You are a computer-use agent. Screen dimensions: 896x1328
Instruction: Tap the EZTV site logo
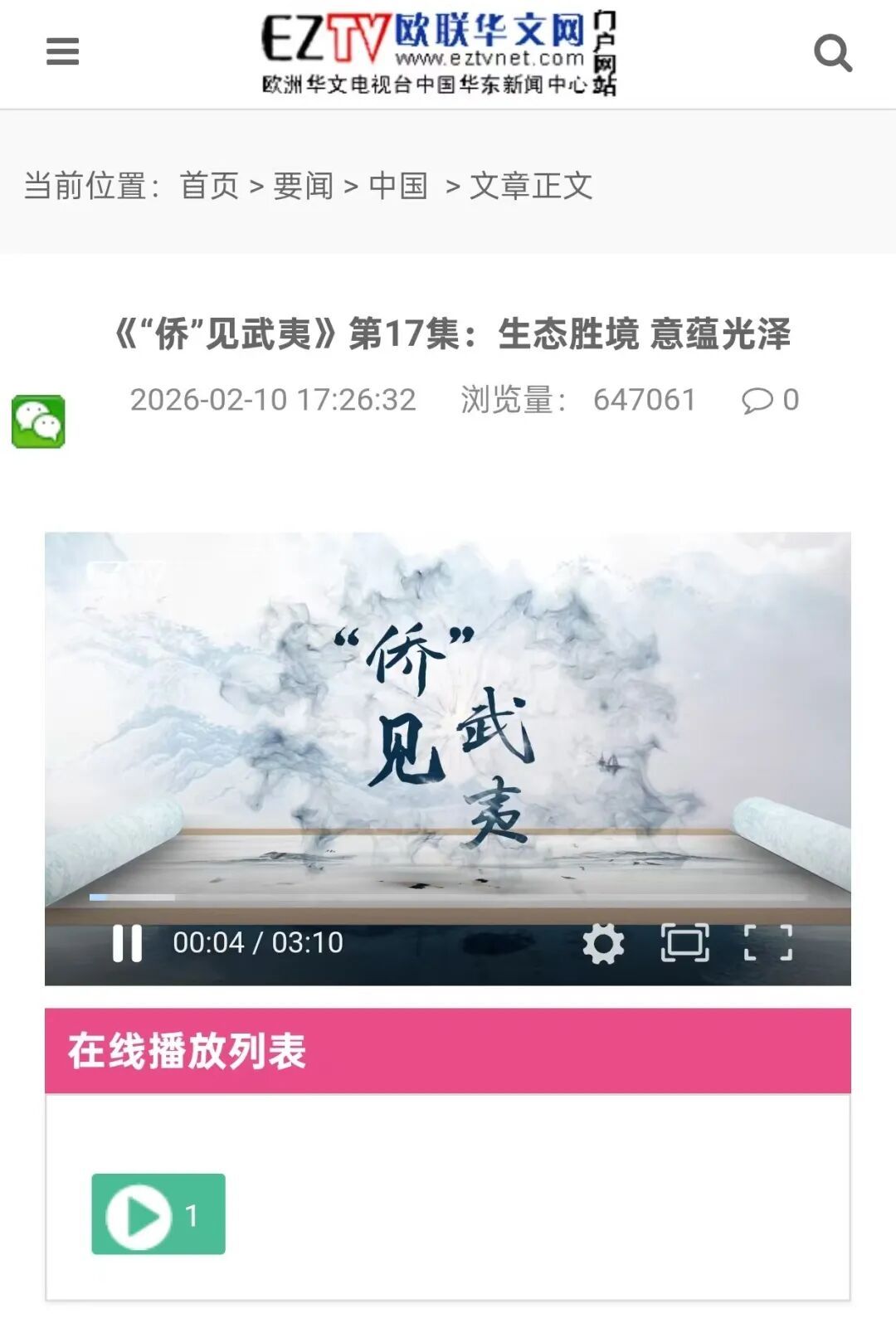click(439, 53)
